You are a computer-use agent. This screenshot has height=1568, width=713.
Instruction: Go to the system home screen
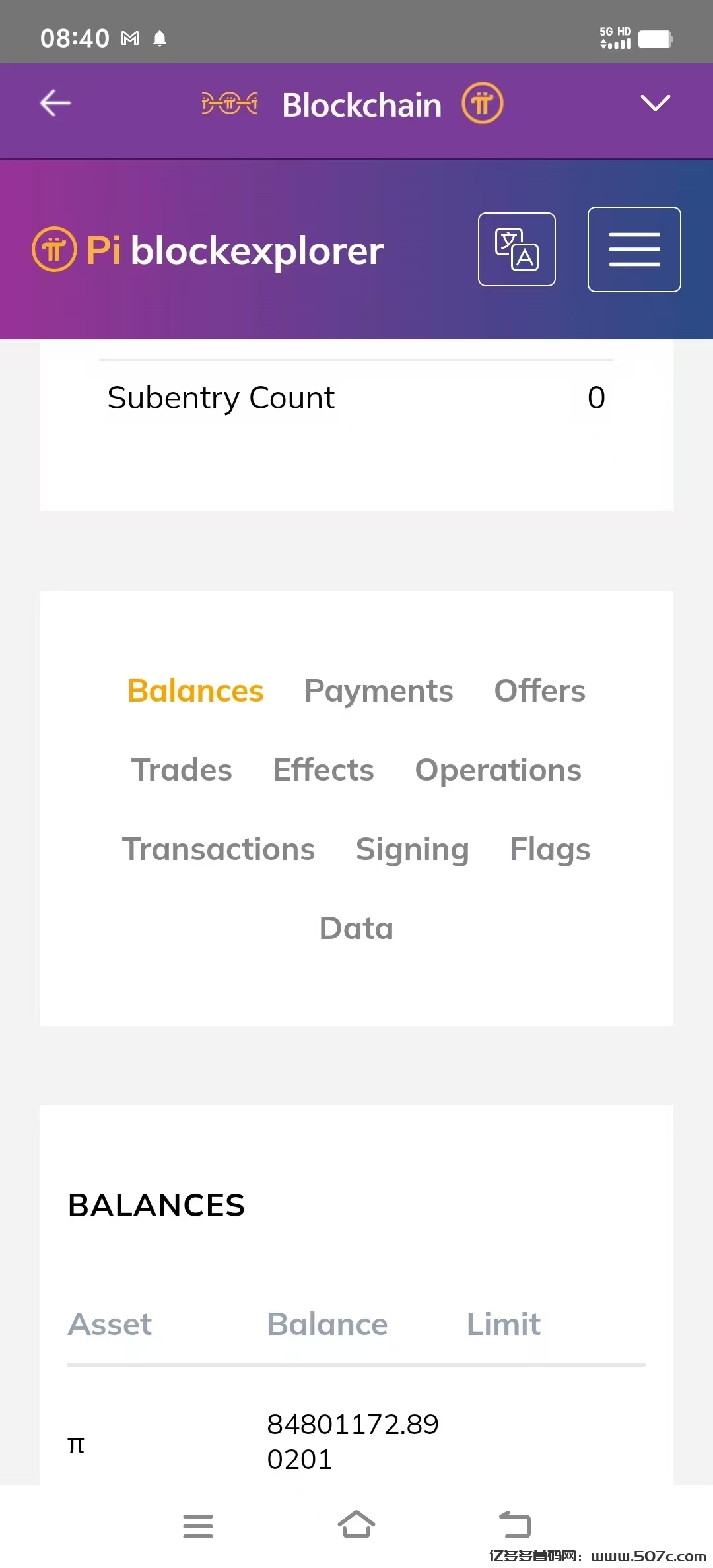(356, 1524)
